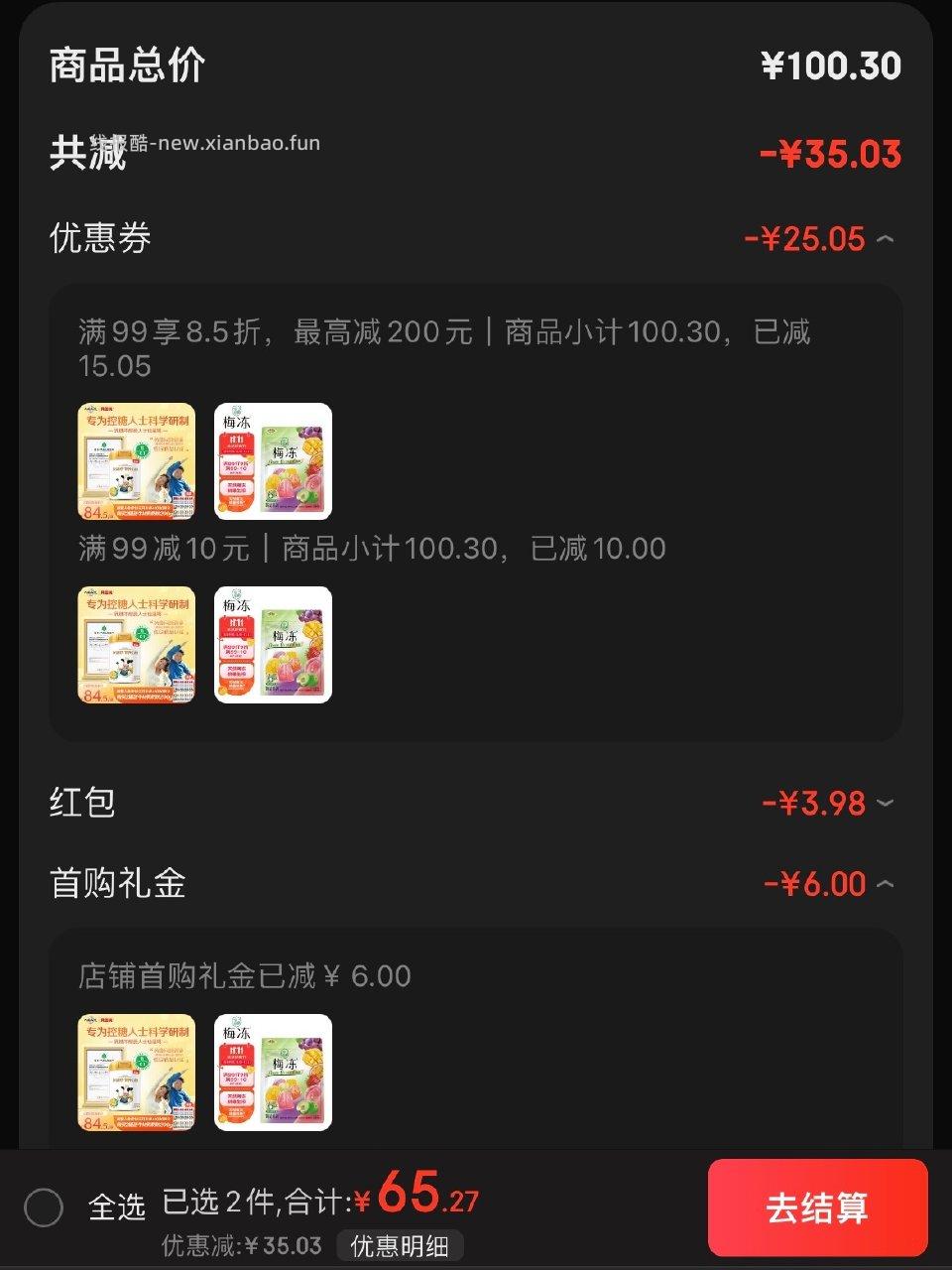Click the -¥35.03 total savings amount

pyautogui.click(x=830, y=153)
